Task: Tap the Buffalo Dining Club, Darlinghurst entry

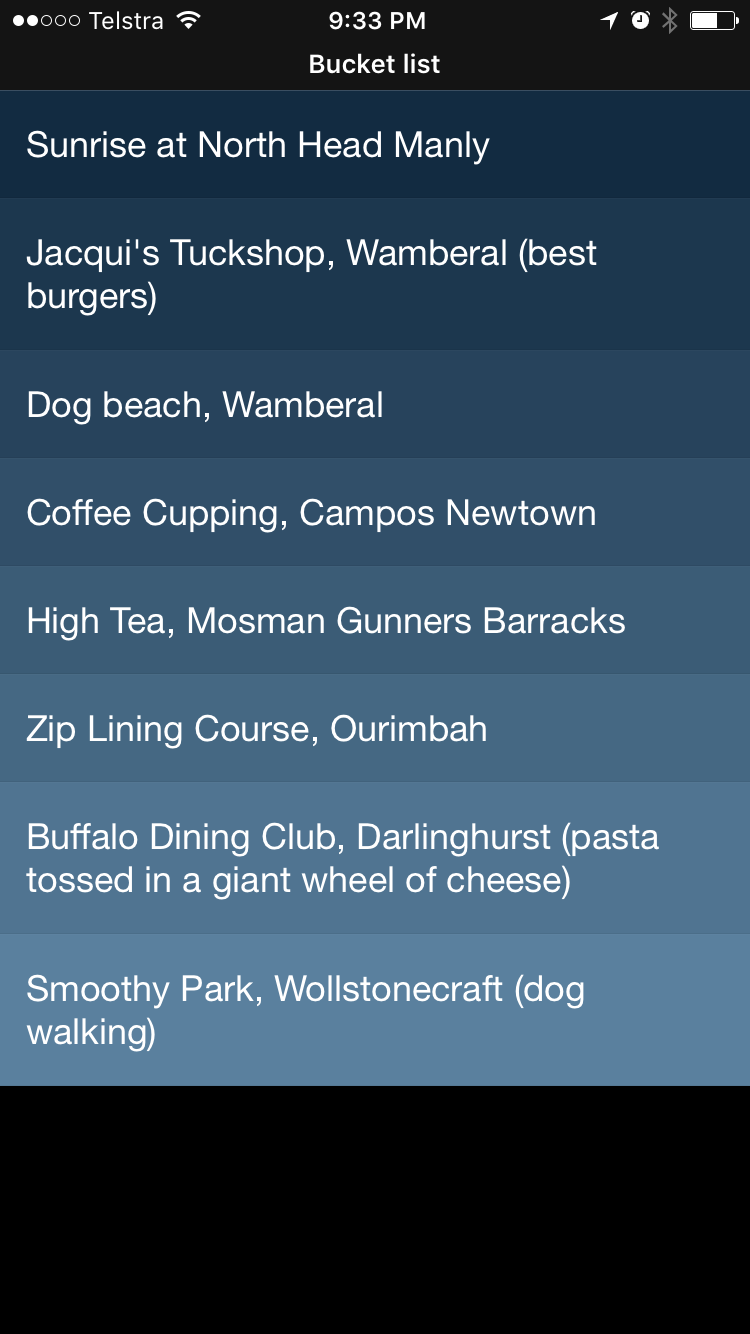Action: coord(375,858)
